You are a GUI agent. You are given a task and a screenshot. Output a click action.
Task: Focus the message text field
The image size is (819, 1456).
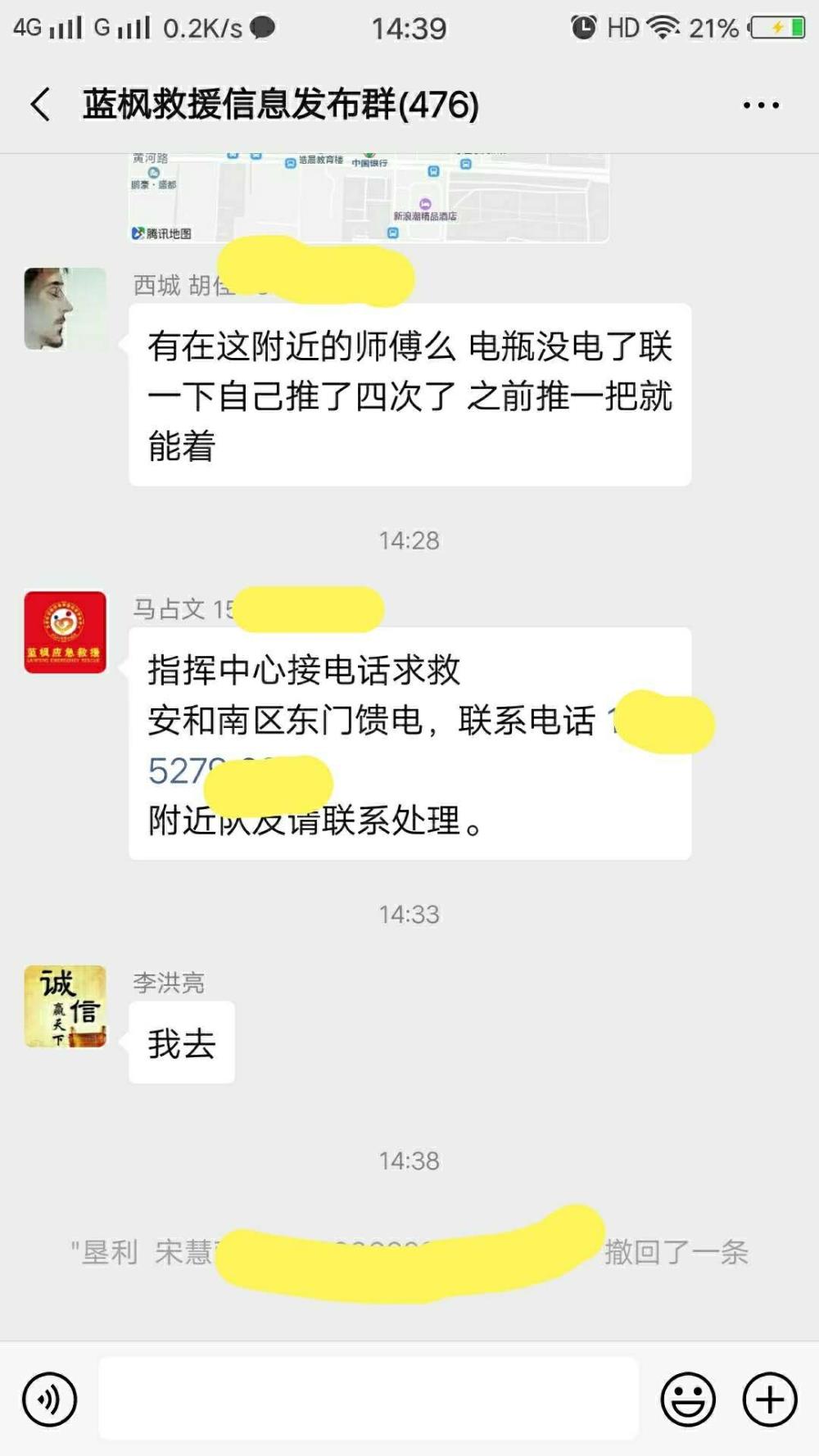pos(369,1398)
